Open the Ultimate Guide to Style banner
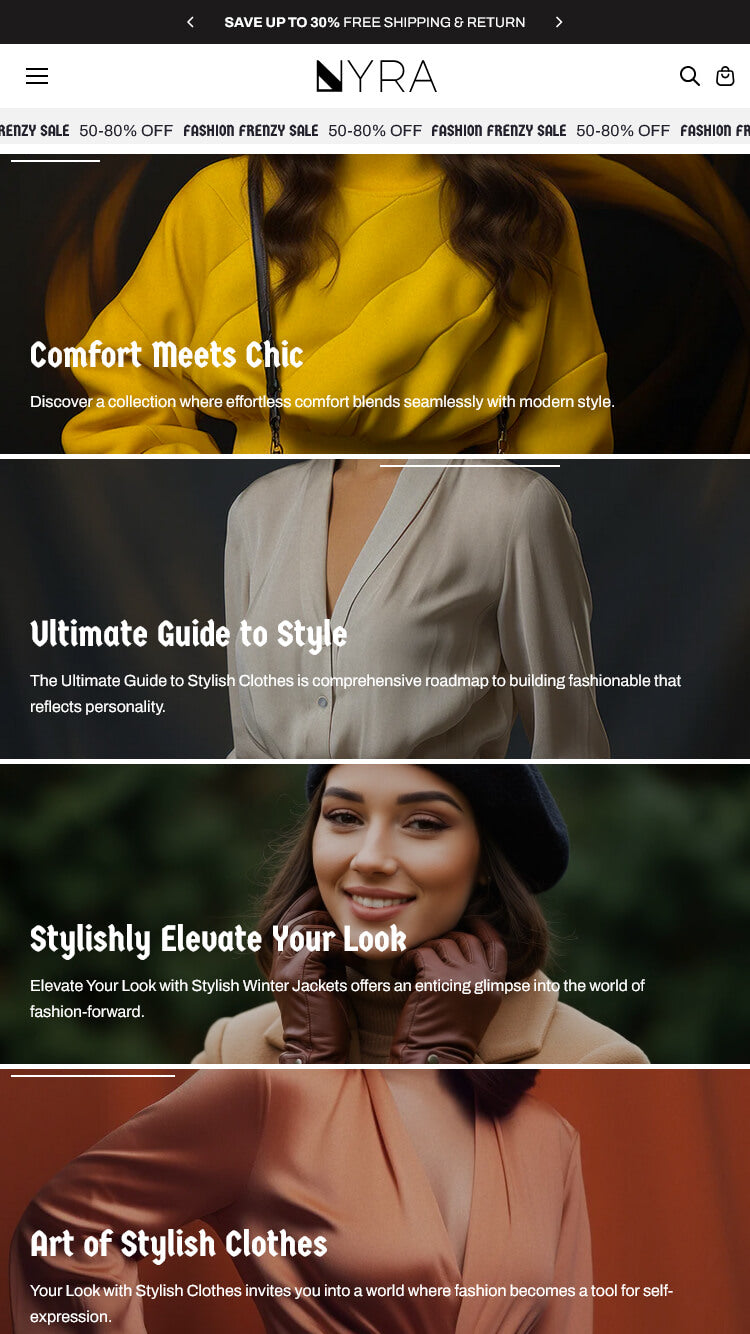750x1334 pixels. click(x=375, y=609)
